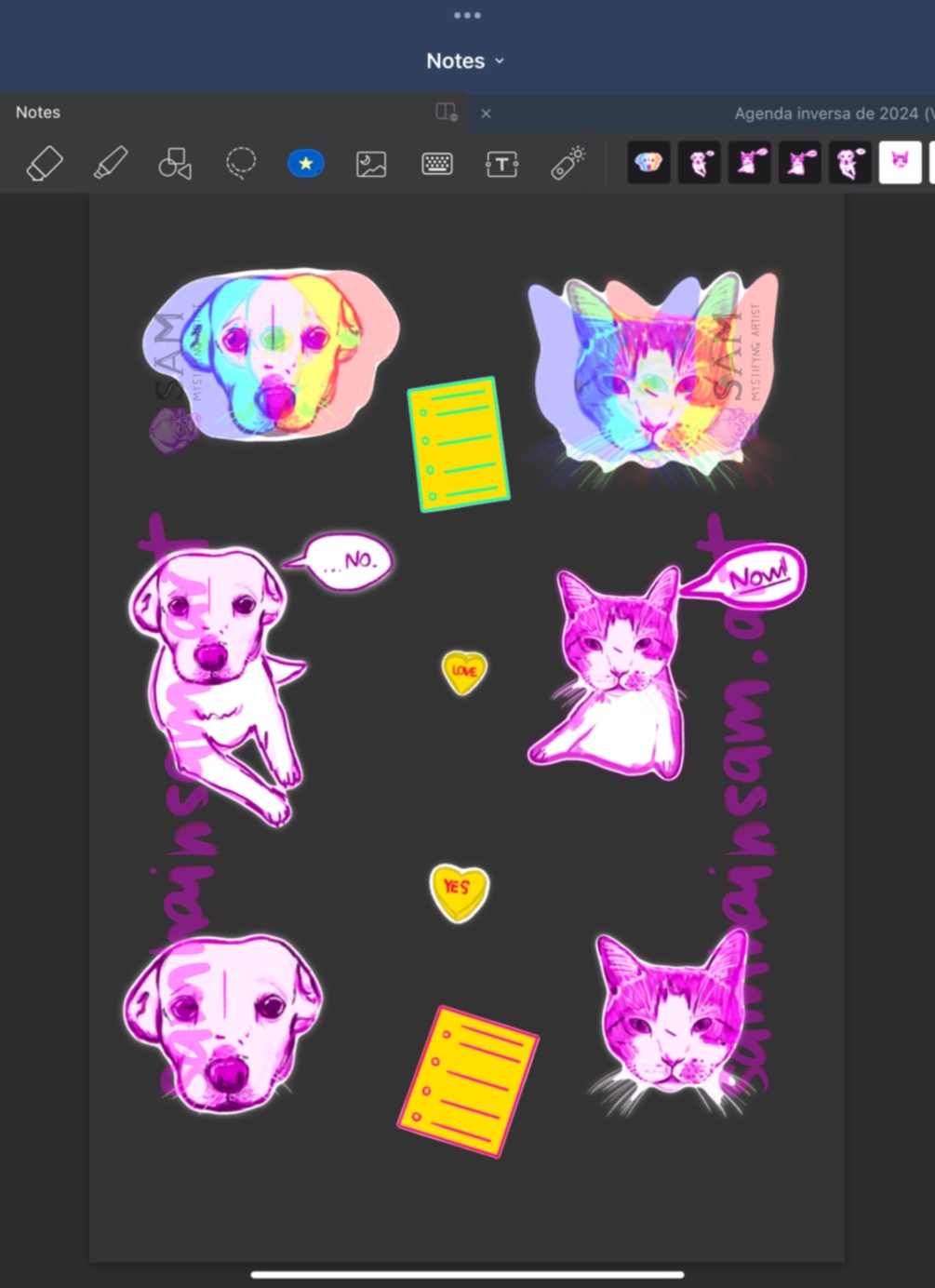The image size is (935, 1288).
Task: Open the multitasking three-dot menu
Action: point(467,16)
